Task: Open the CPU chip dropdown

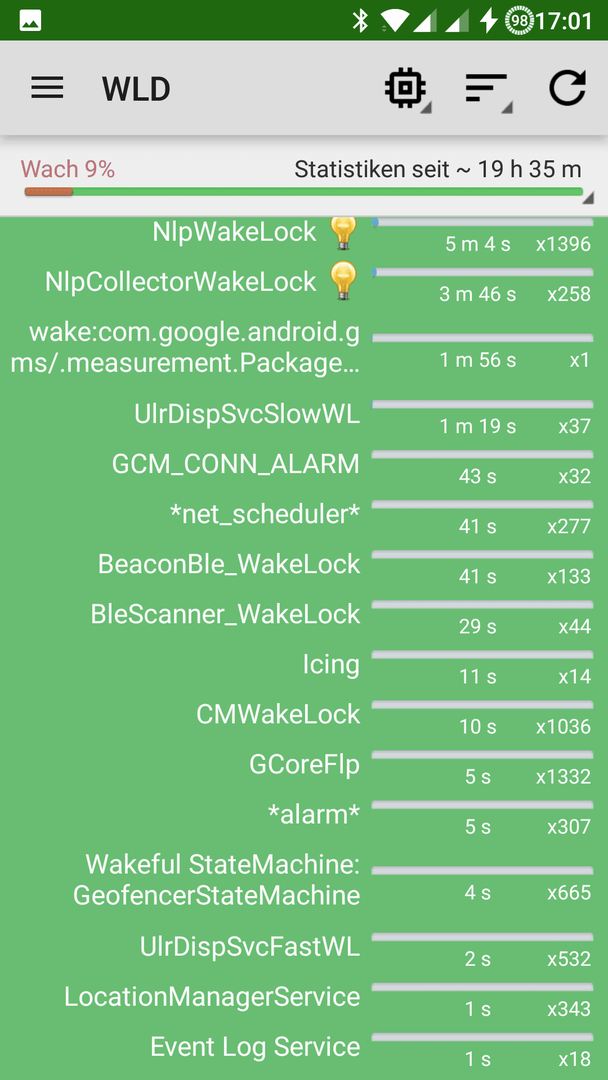Action: [407, 90]
